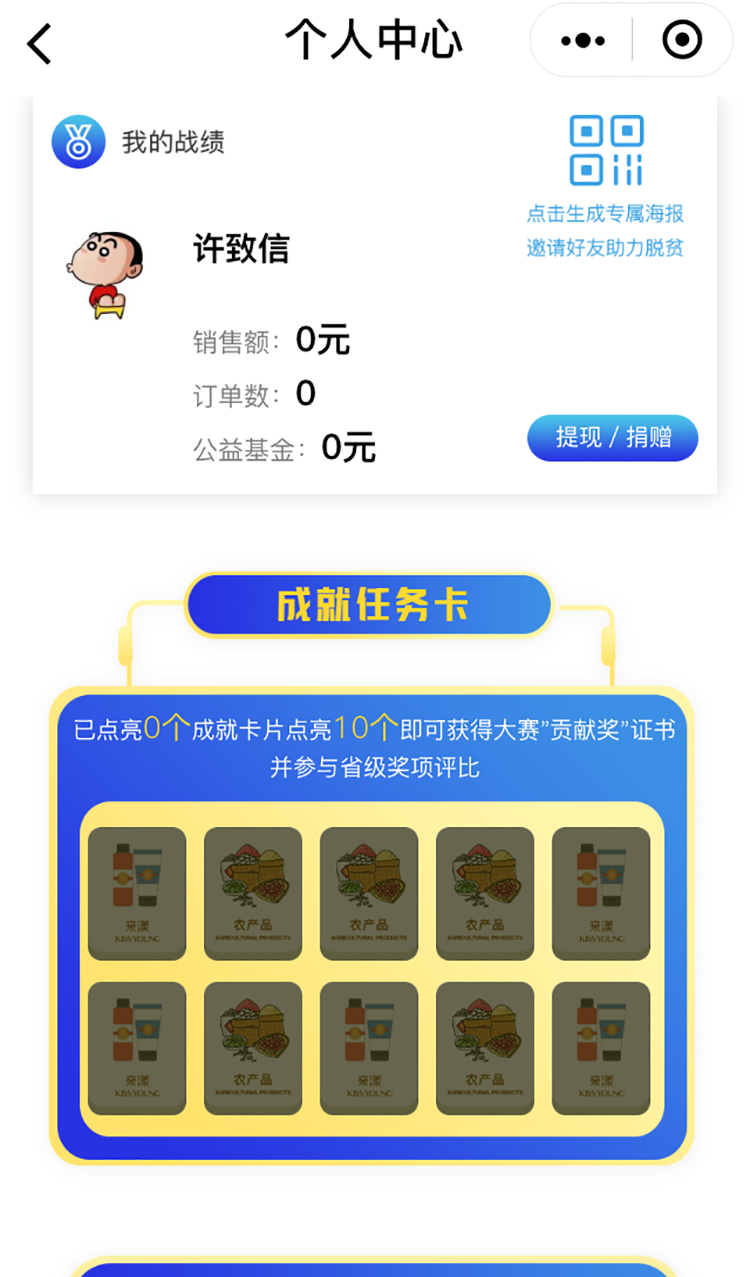
Task: Tap 提现 / 捐赠 button
Action: pos(612,438)
